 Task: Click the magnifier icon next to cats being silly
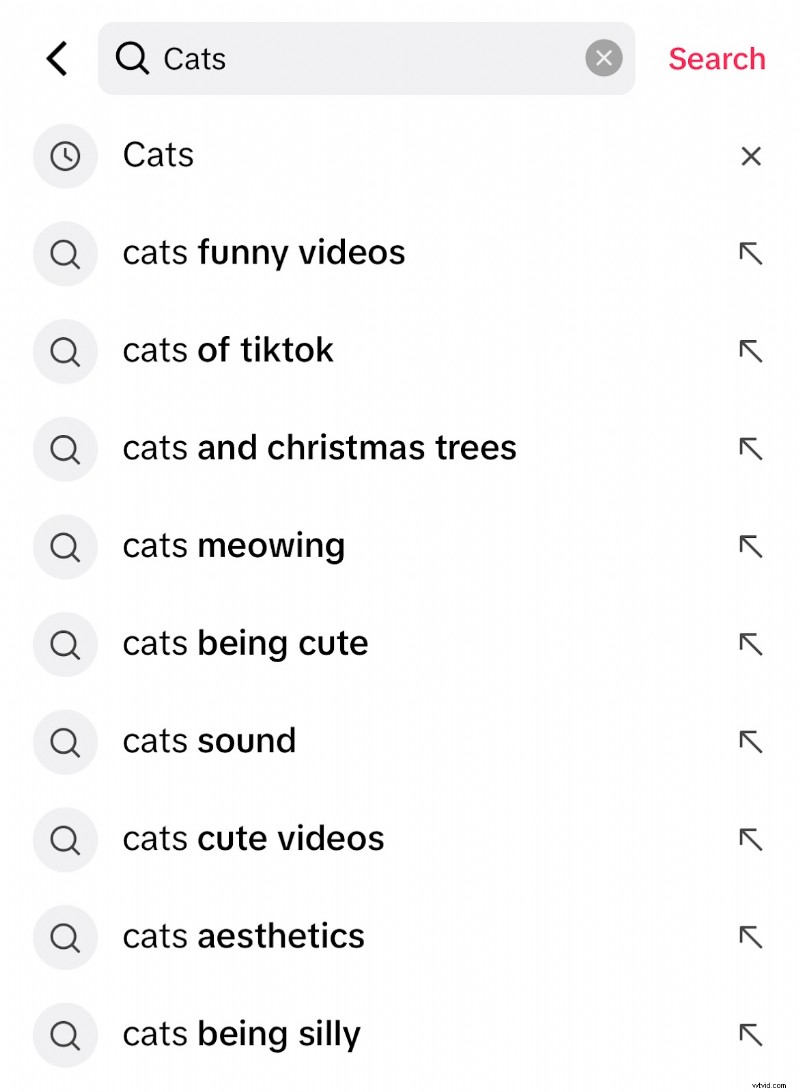[65, 1035]
